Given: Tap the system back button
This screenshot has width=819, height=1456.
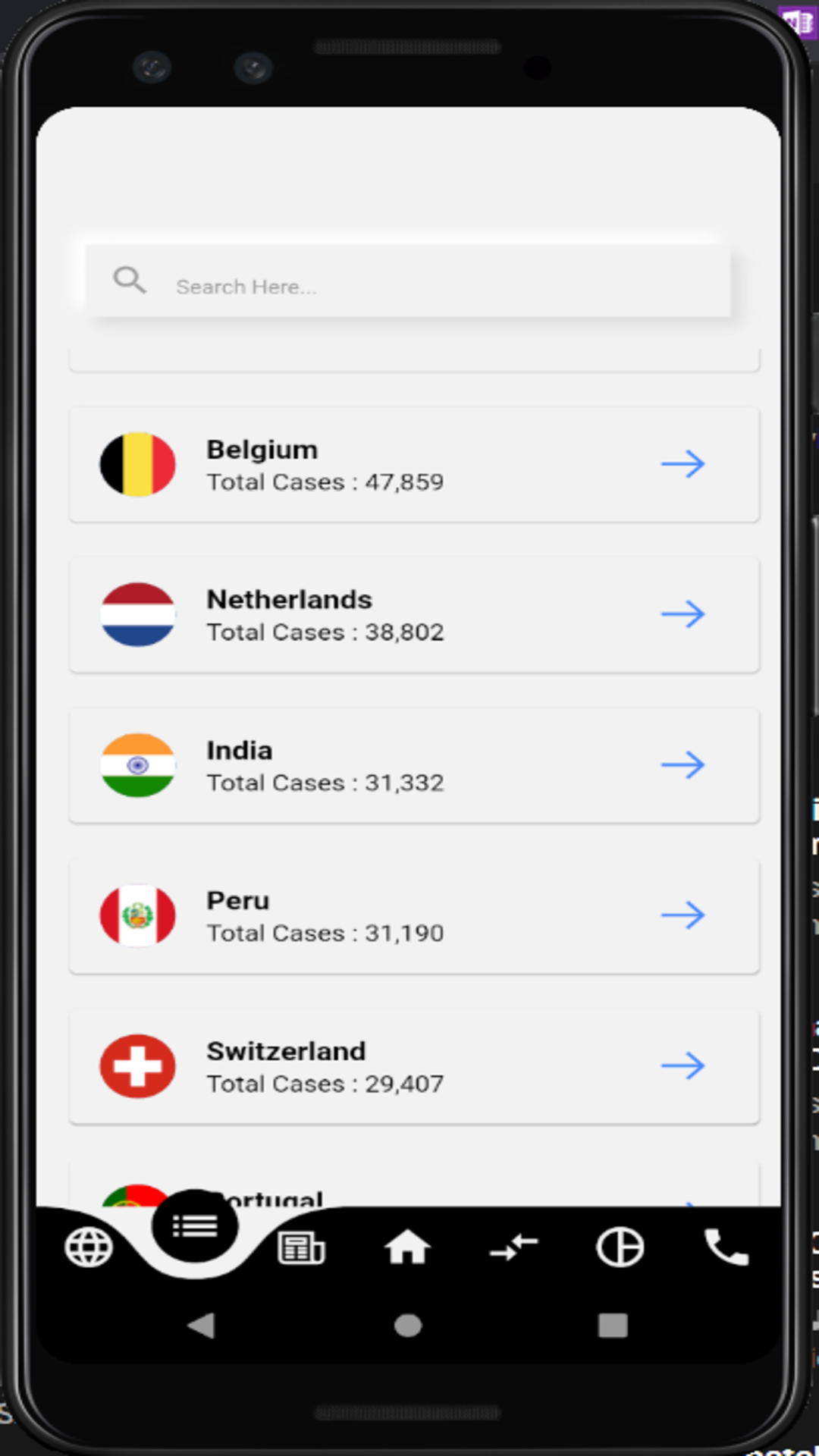Looking at the screenshot, I should coord(202,1326).
